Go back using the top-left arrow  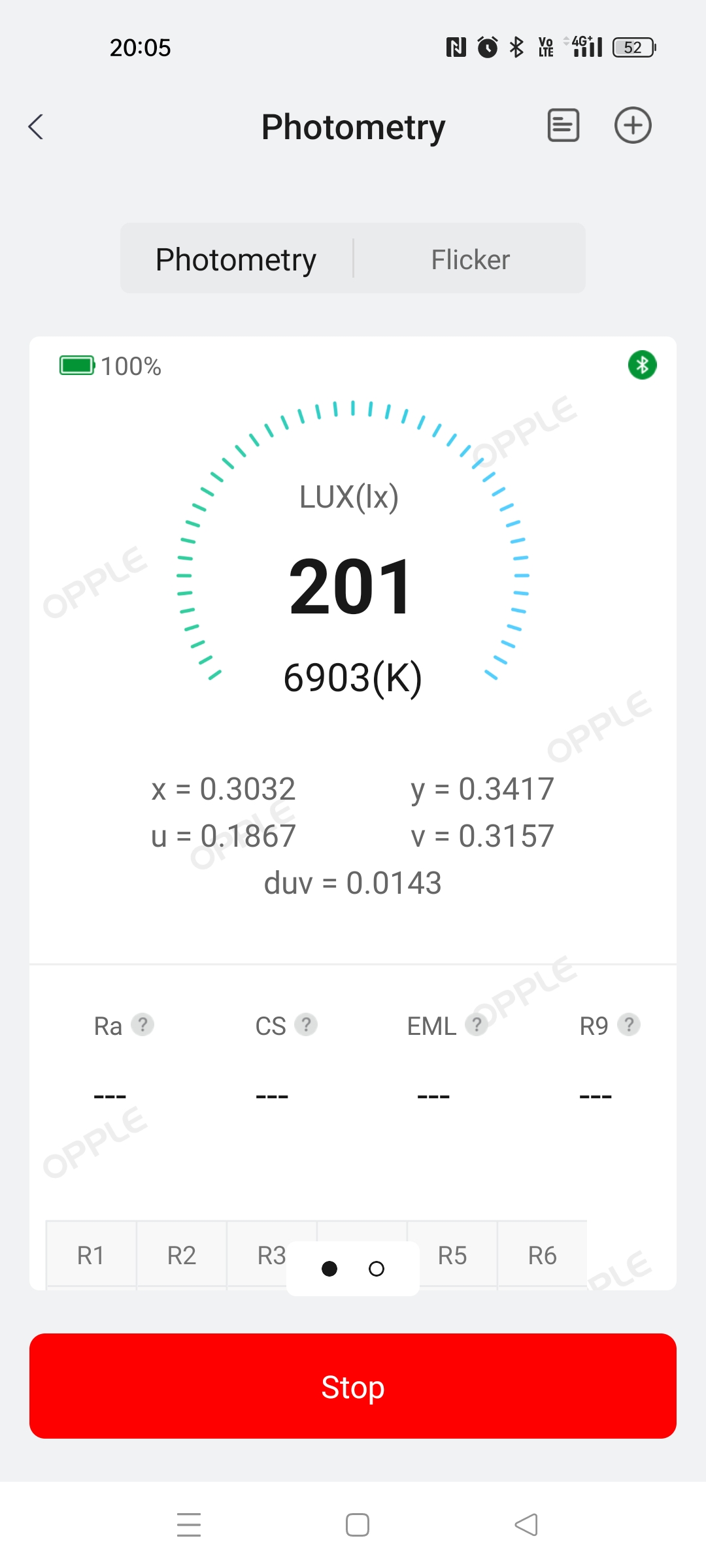point(37,127)
